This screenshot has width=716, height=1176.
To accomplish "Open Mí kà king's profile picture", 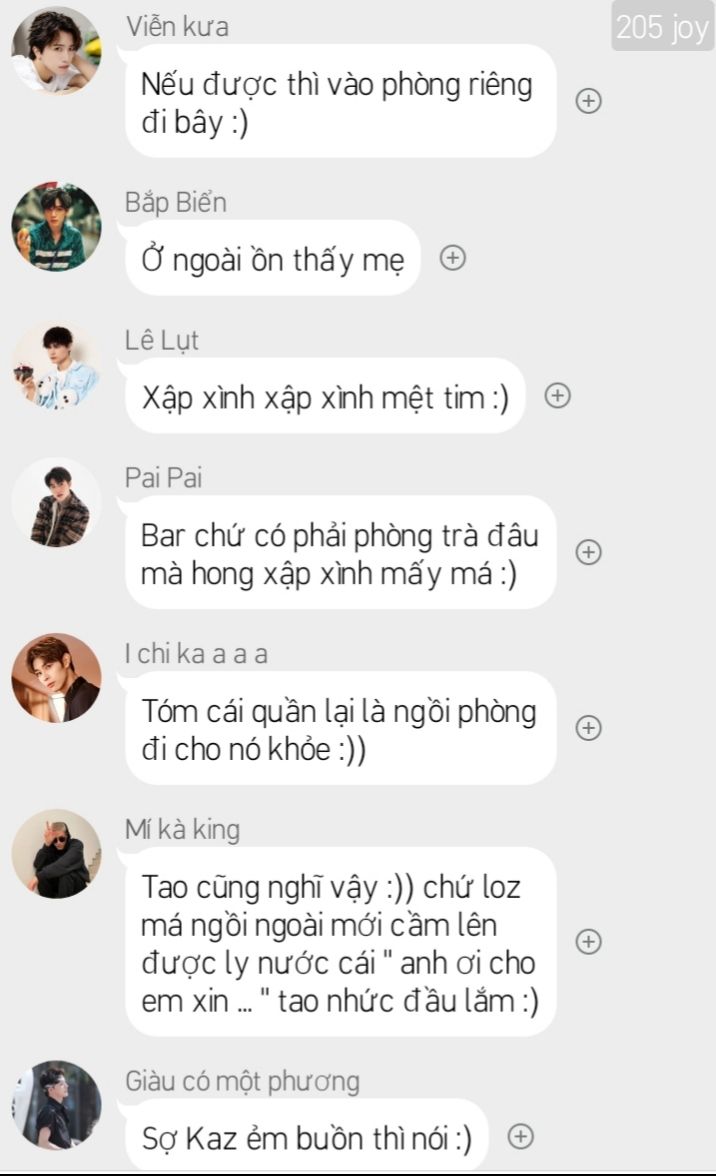I will [56, 854].
